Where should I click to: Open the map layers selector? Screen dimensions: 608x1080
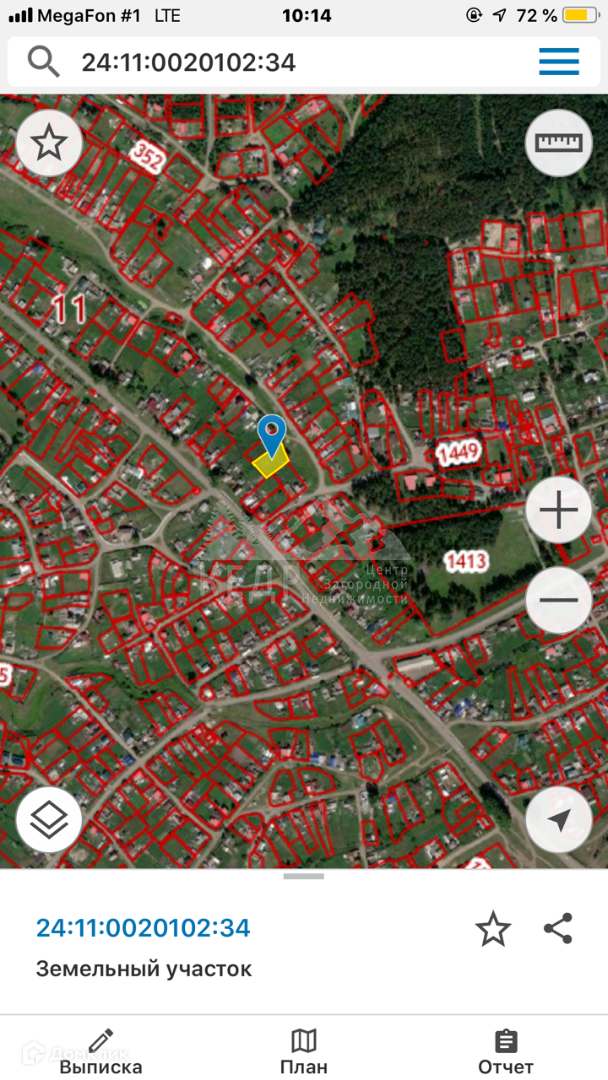(x=49, y=820)
